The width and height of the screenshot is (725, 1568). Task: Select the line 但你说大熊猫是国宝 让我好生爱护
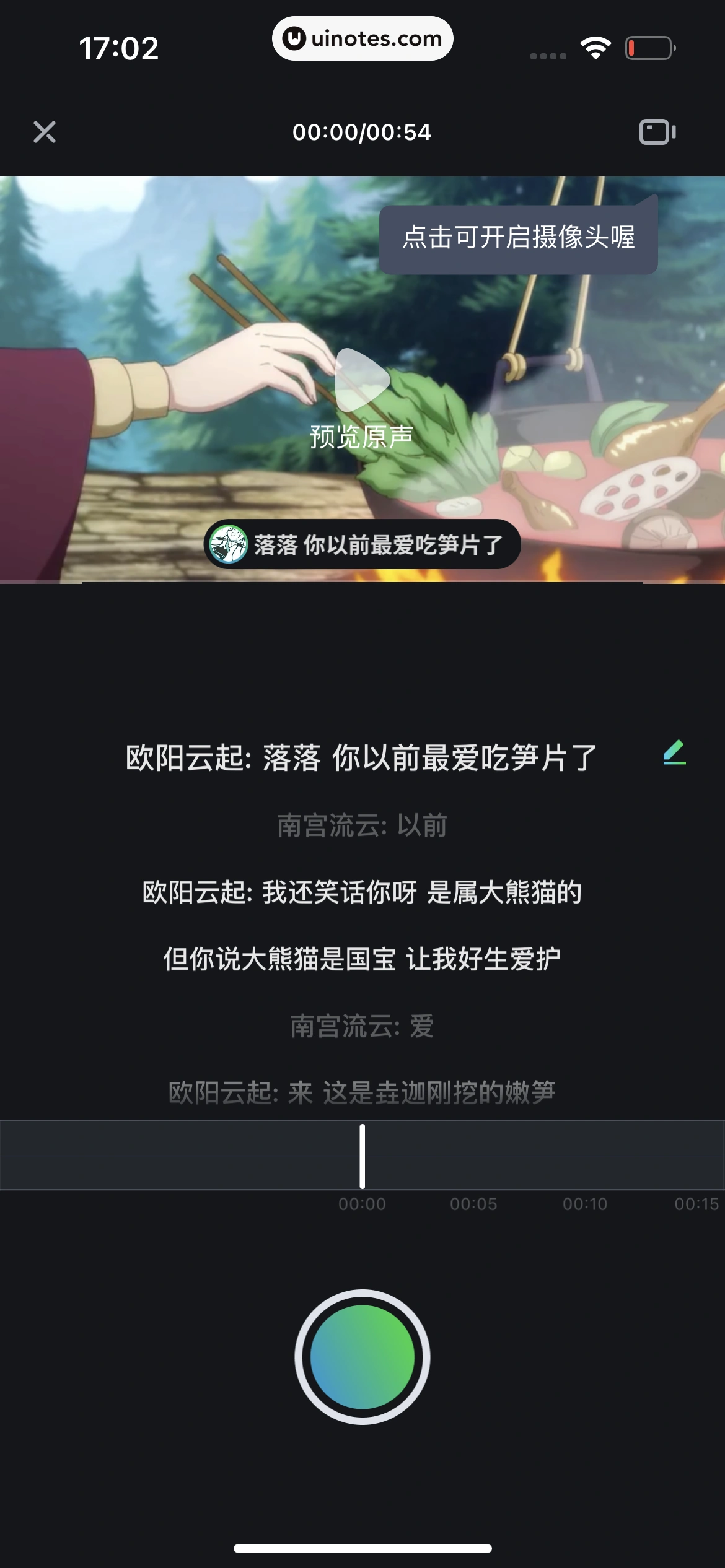click(362, 959)
